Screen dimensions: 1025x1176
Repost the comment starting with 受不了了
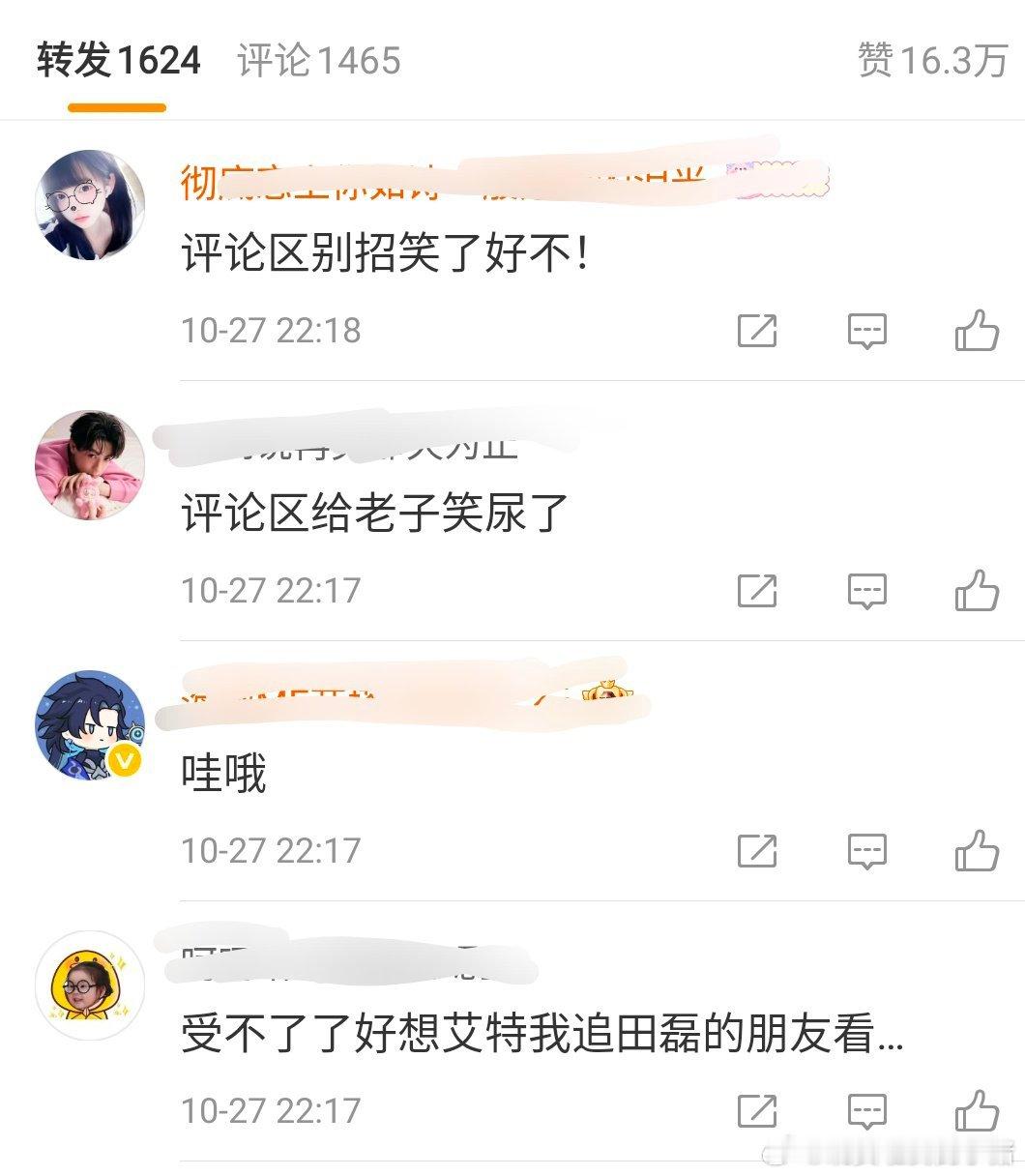click(757, 1110)
